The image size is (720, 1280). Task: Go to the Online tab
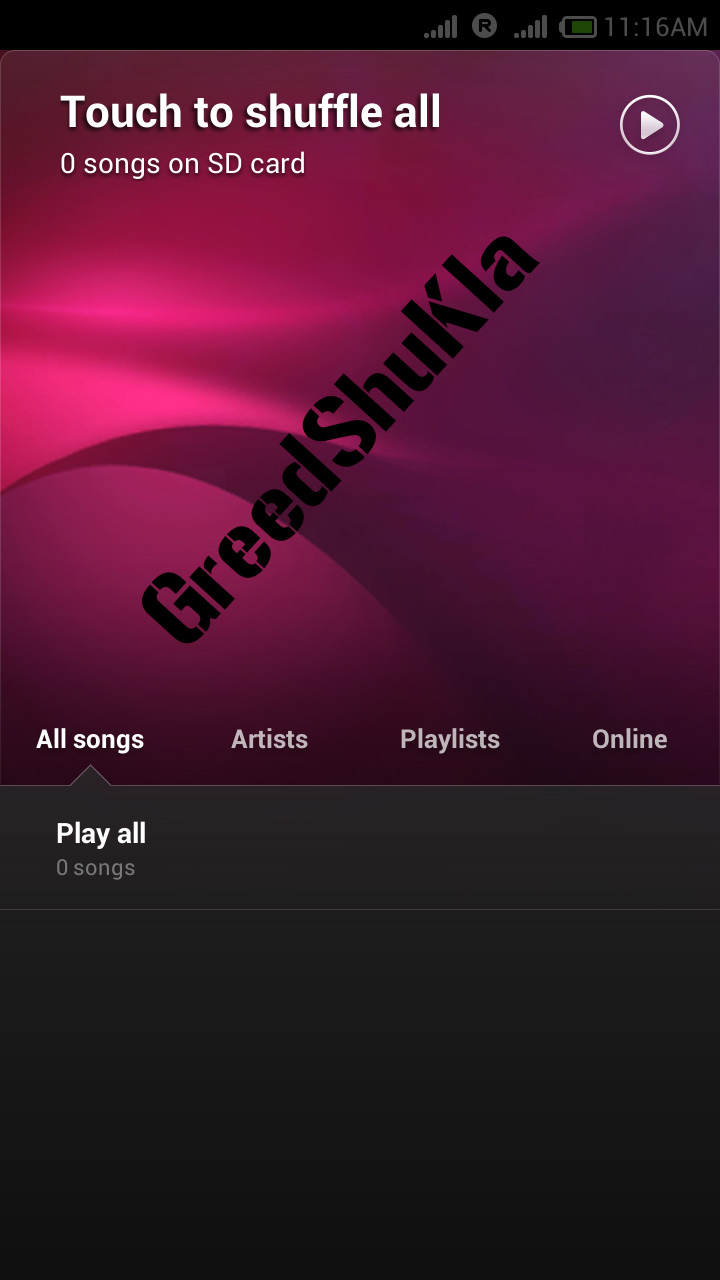coord(629,740)
